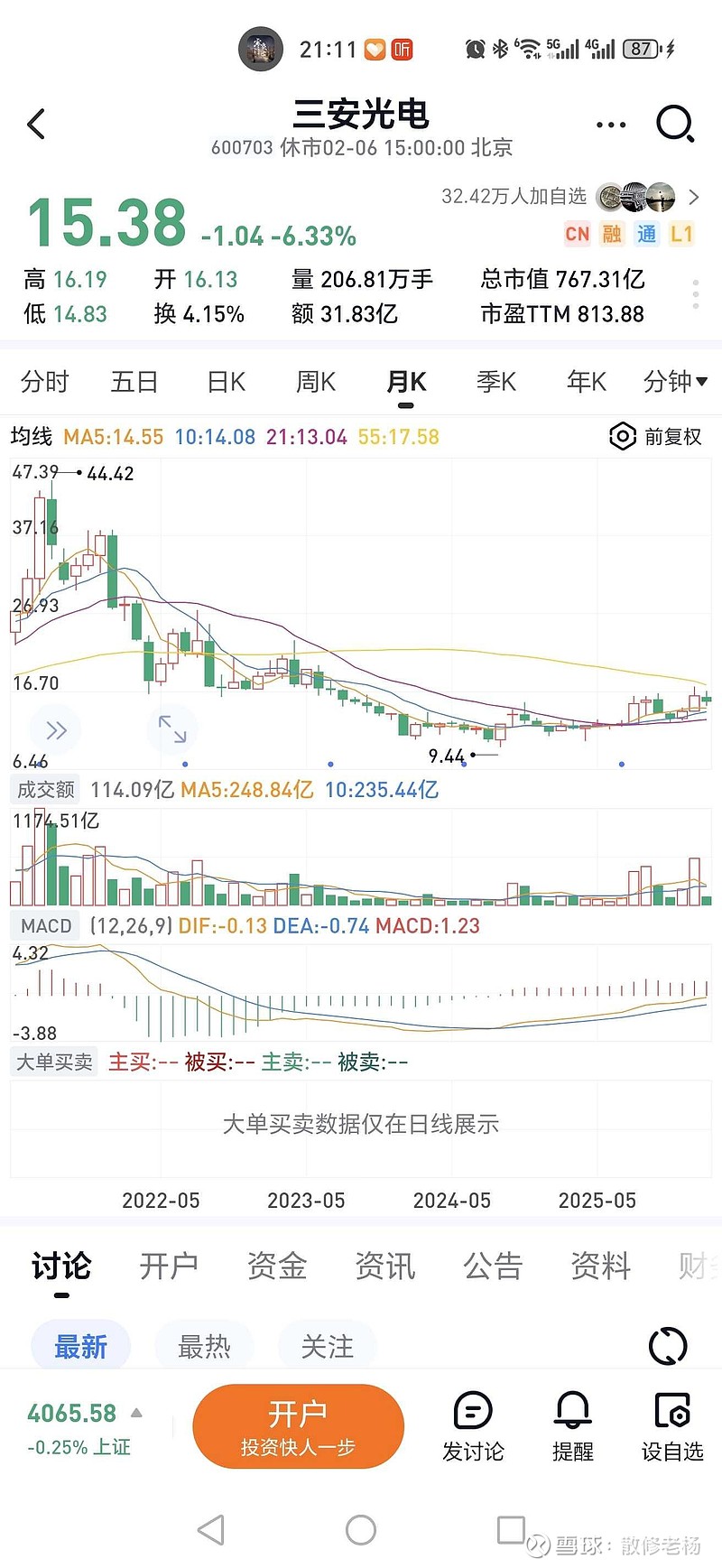Select the 前复权 adjustment icon on the chart

(x=623, y=436)
